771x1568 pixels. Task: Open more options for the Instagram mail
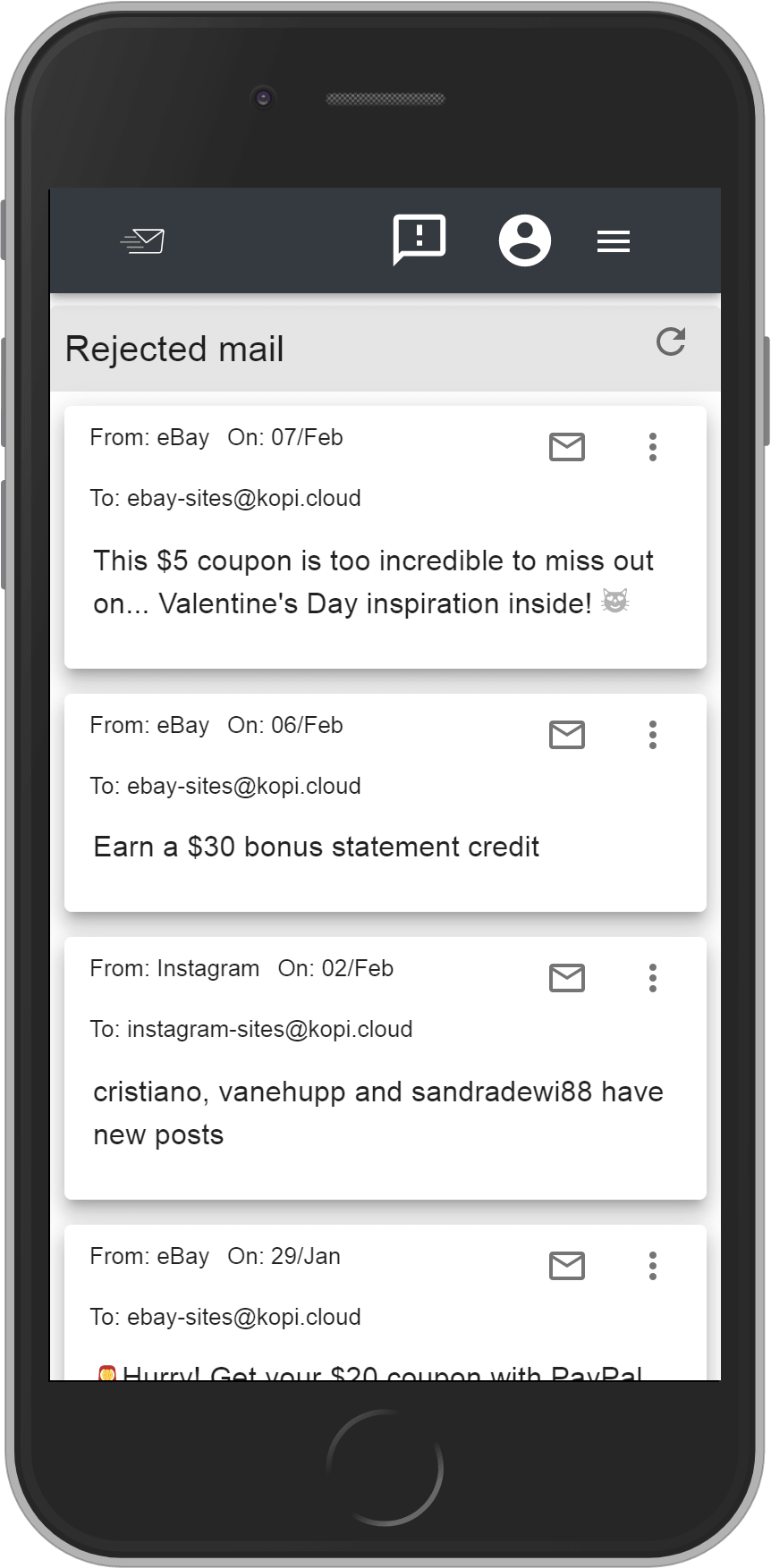pos(653,978)
